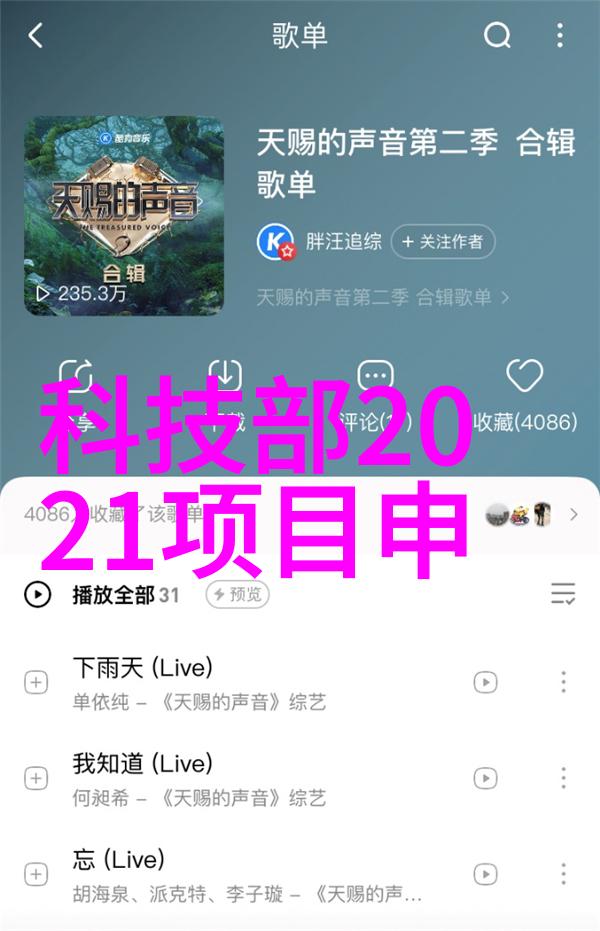
Task: Open more options for 下雨天 (Live)
Action: point(563,682)
